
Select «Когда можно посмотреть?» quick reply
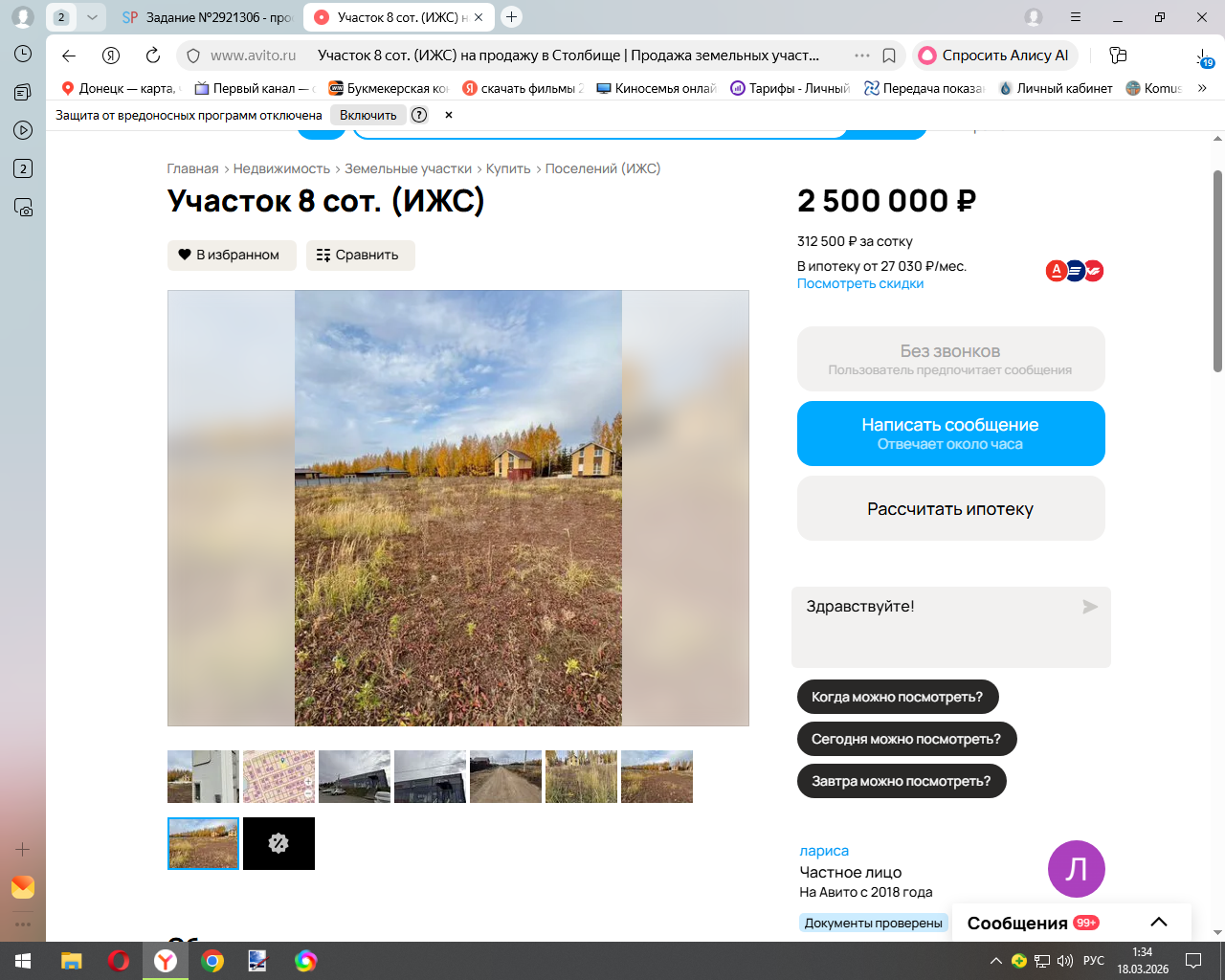click(897, 697)
